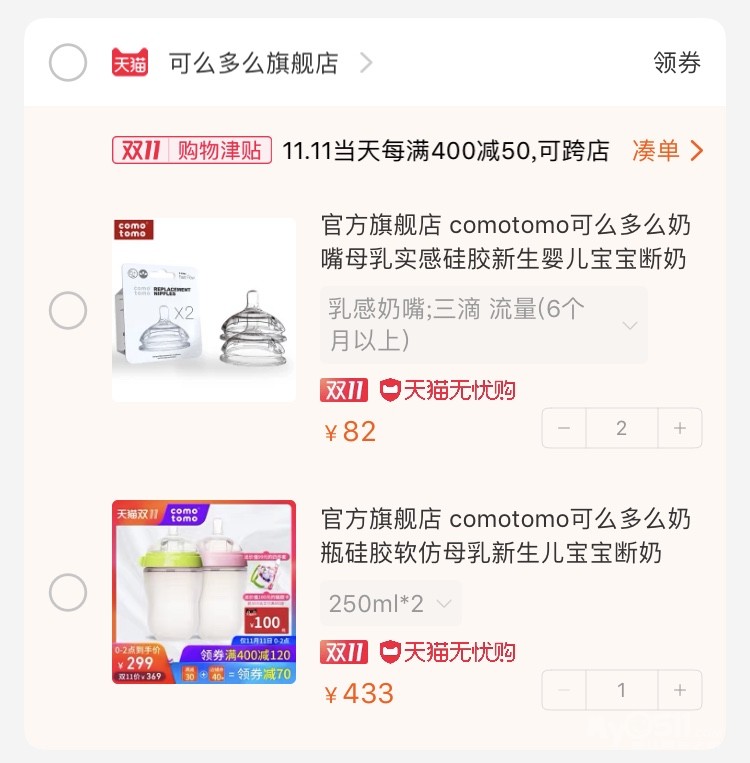
Task: Edit the quantity field of the ¥82 item
Action: 622,428
